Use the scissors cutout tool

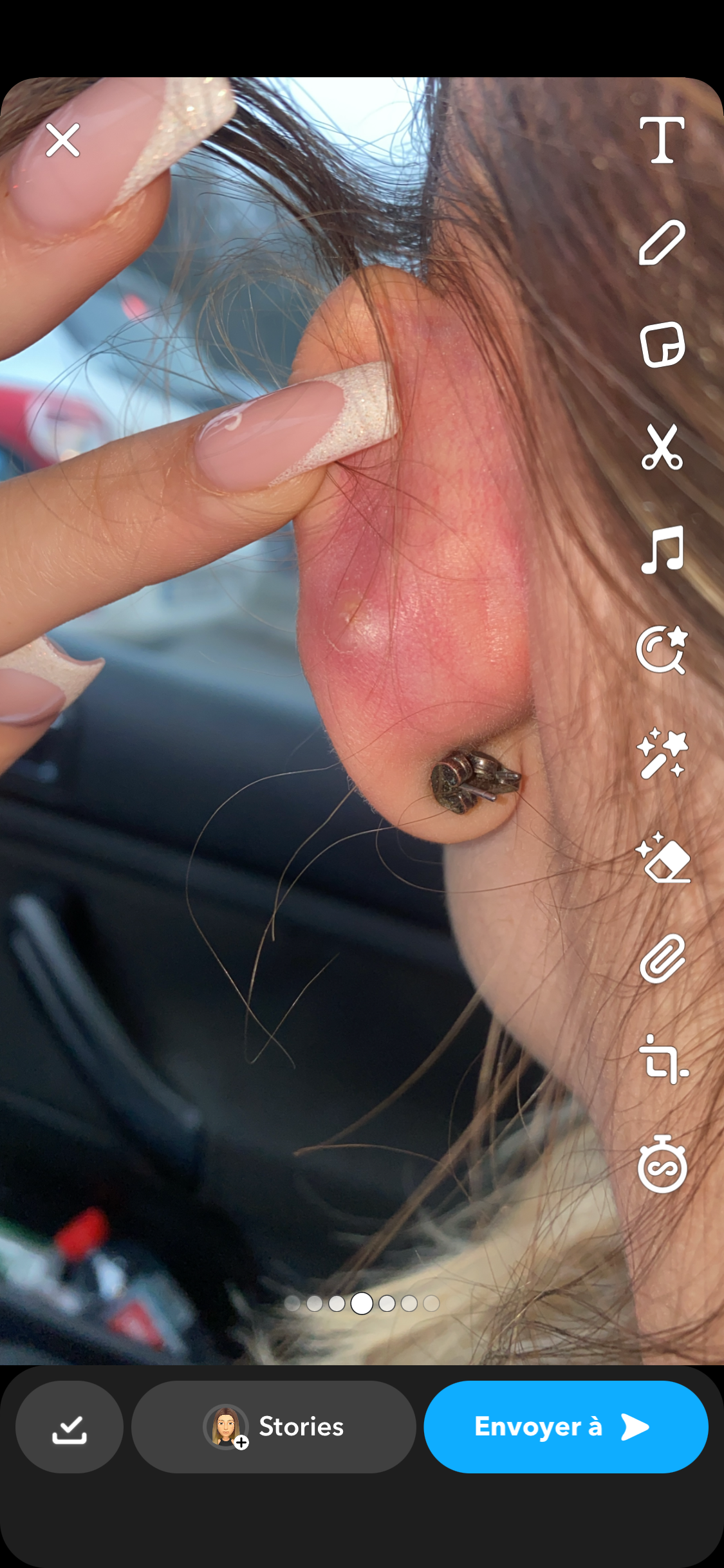662,447
